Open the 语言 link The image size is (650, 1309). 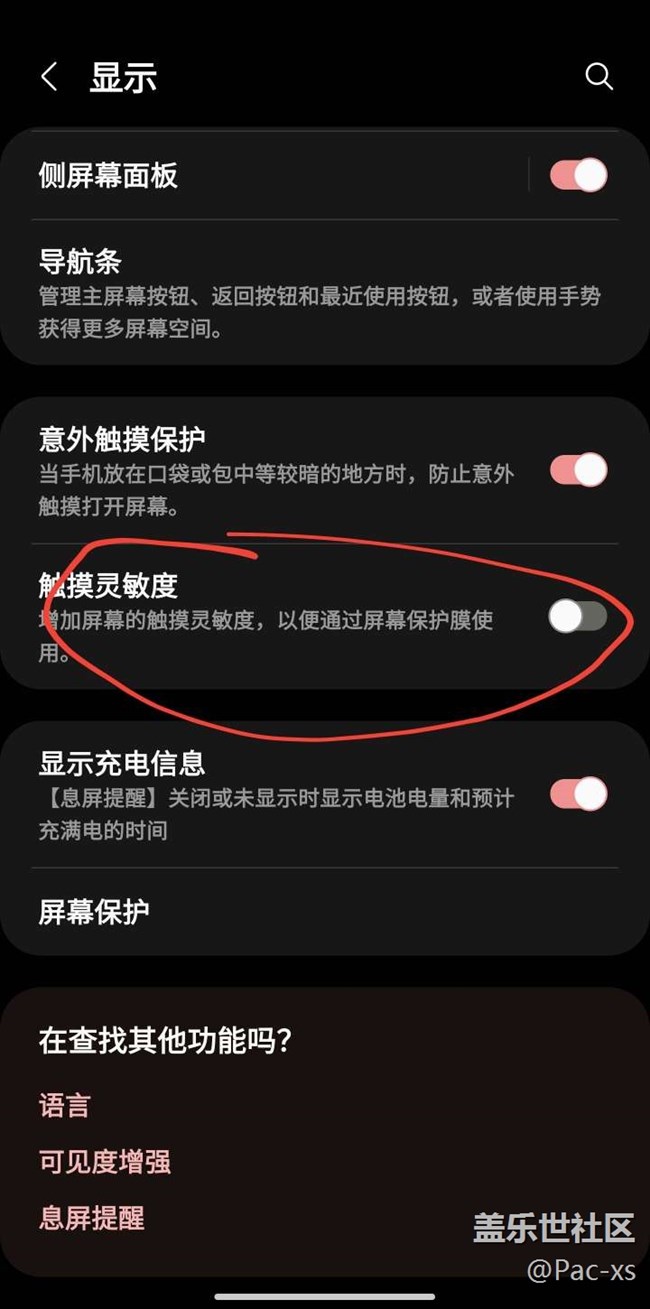click(x=65, y=1106)
